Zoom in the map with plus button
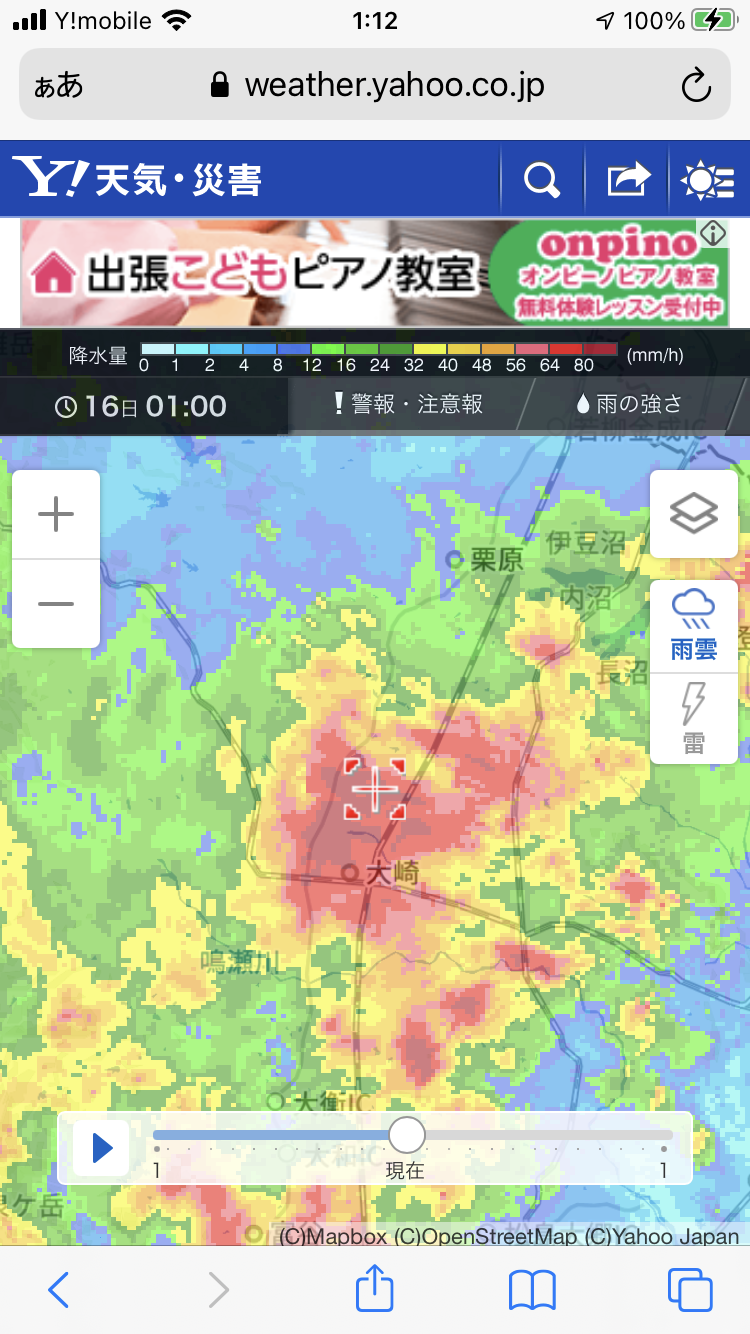 (x=56, y=515)
